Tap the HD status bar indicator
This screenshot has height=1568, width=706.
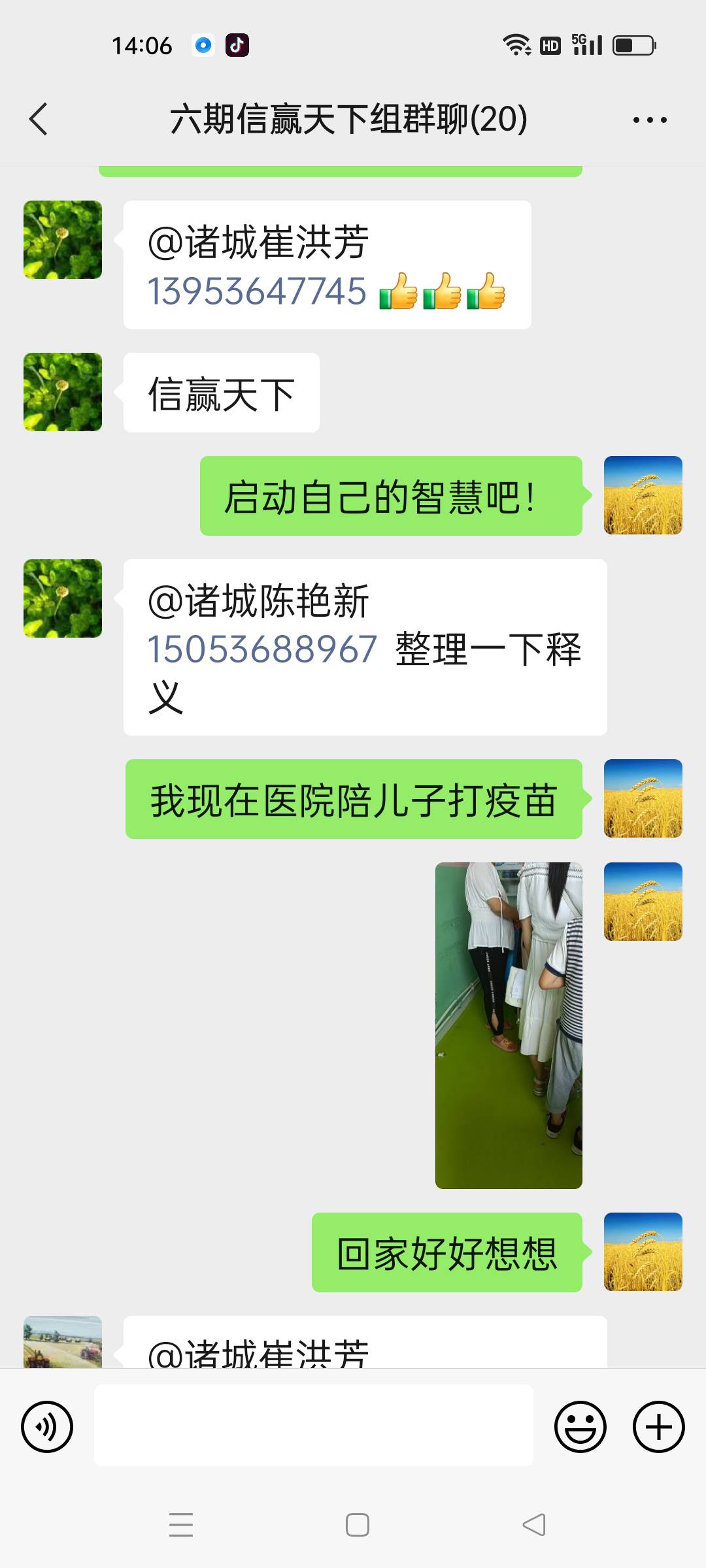click(550, 44)
